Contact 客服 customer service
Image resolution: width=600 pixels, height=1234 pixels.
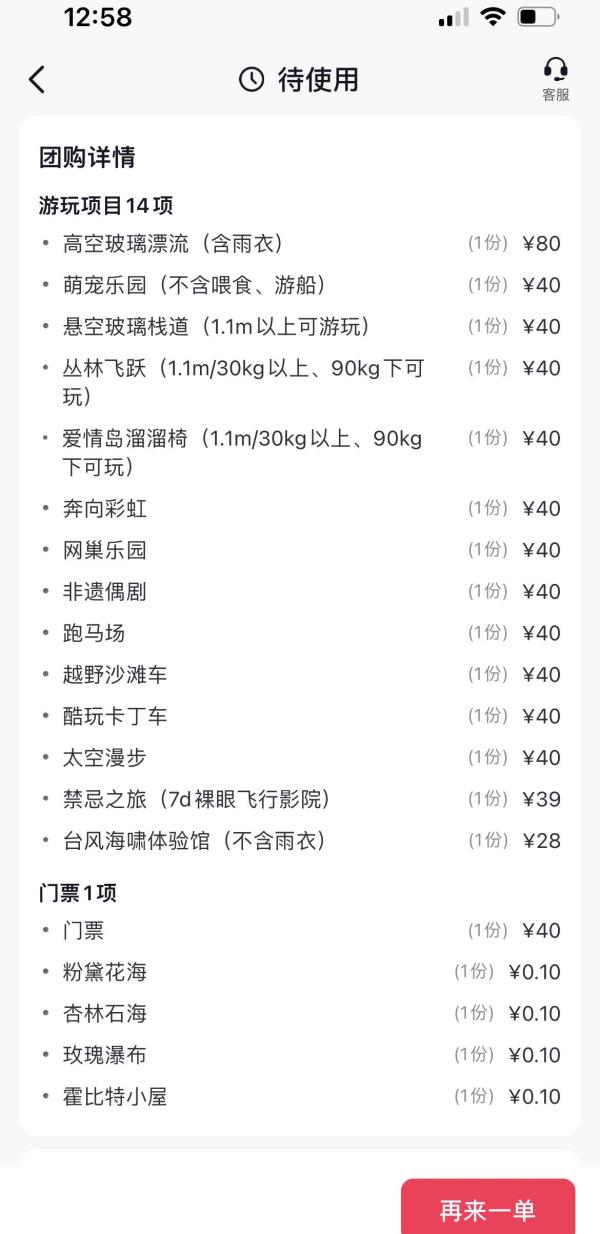click(556, 80)
